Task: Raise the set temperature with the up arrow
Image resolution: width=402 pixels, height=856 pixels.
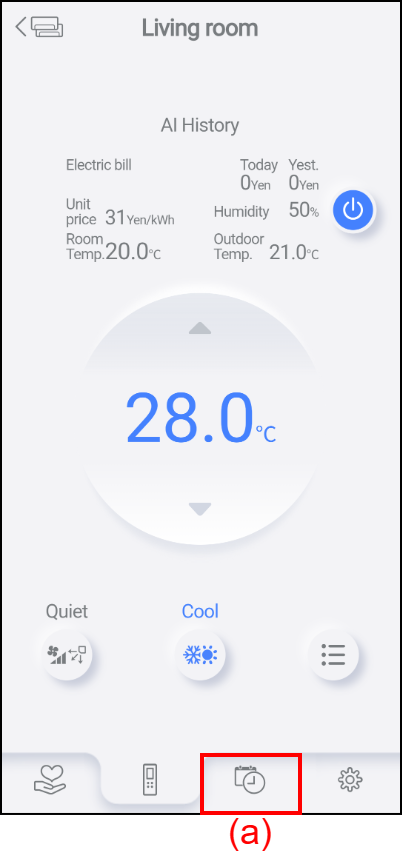Action: coord(200,328)
